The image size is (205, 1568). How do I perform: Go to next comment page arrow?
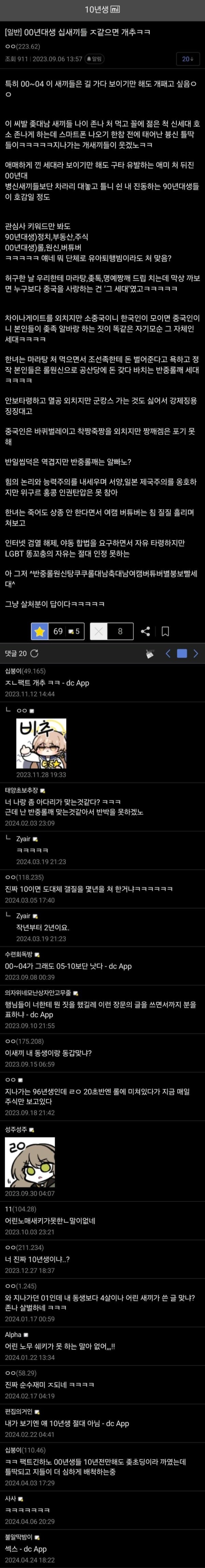195,654
